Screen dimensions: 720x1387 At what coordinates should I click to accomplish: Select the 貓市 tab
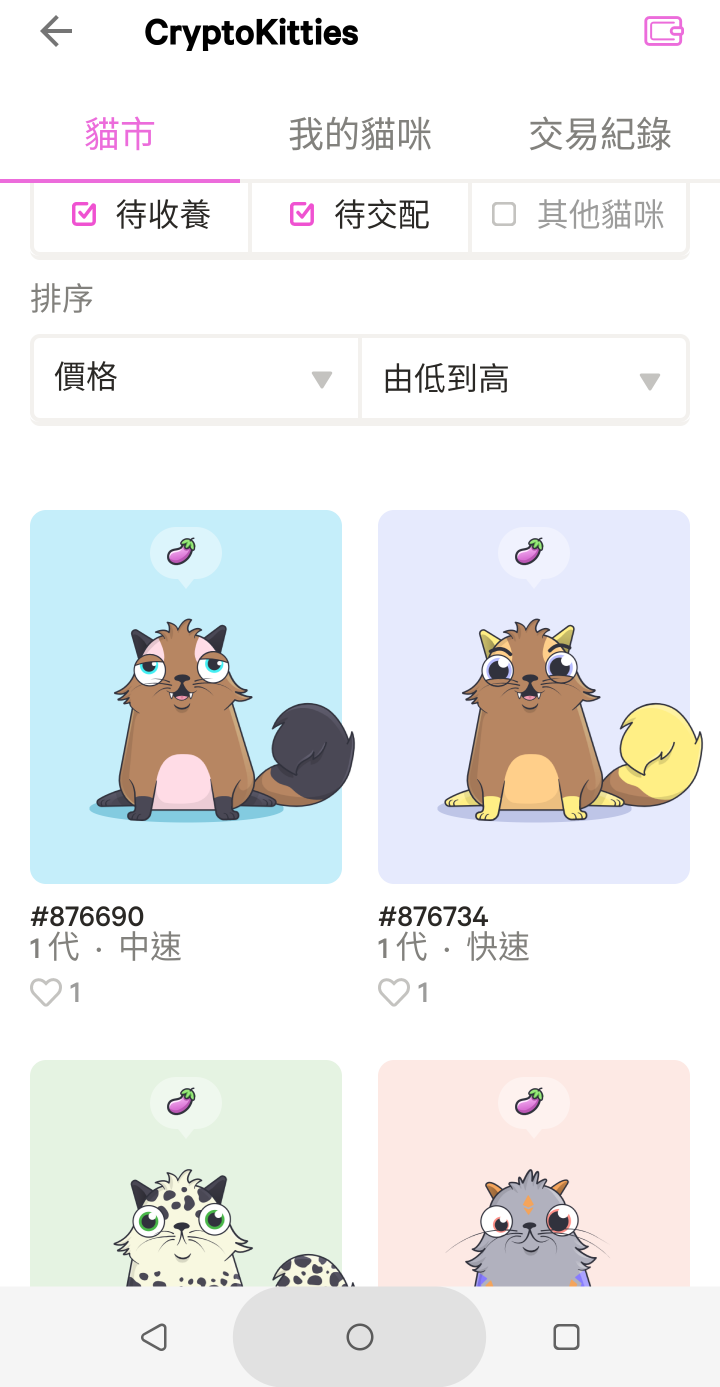(x=119, y=135)
